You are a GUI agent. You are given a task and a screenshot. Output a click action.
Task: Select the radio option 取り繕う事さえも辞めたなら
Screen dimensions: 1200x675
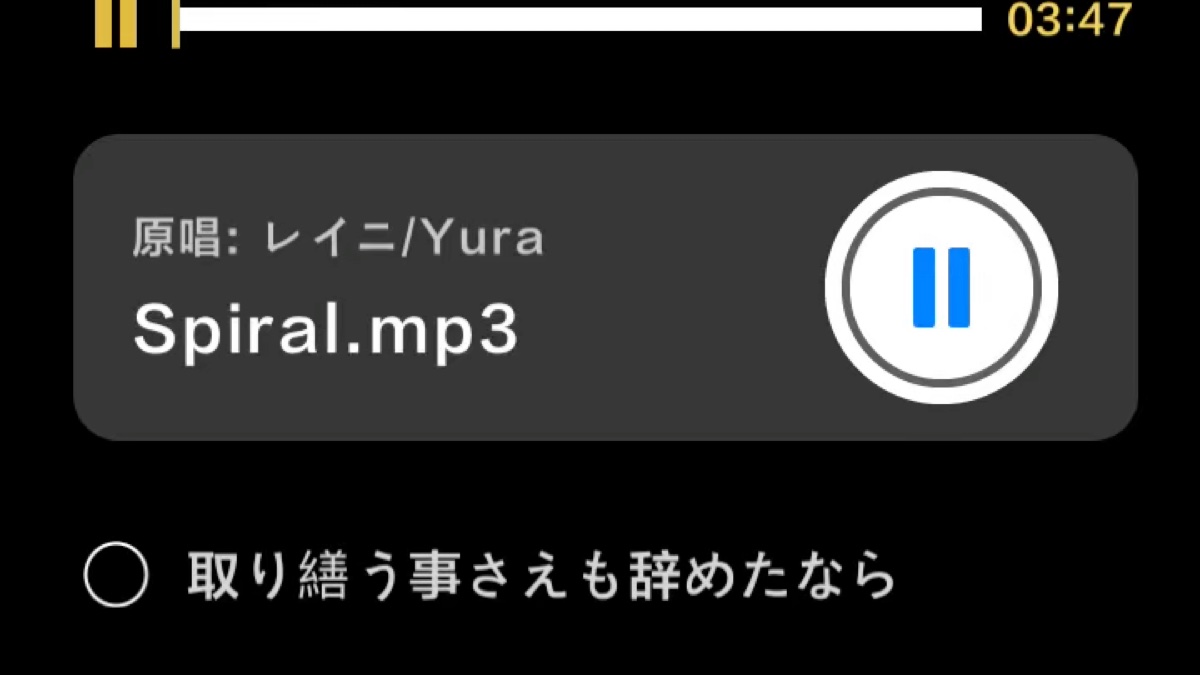click(117, 575)
